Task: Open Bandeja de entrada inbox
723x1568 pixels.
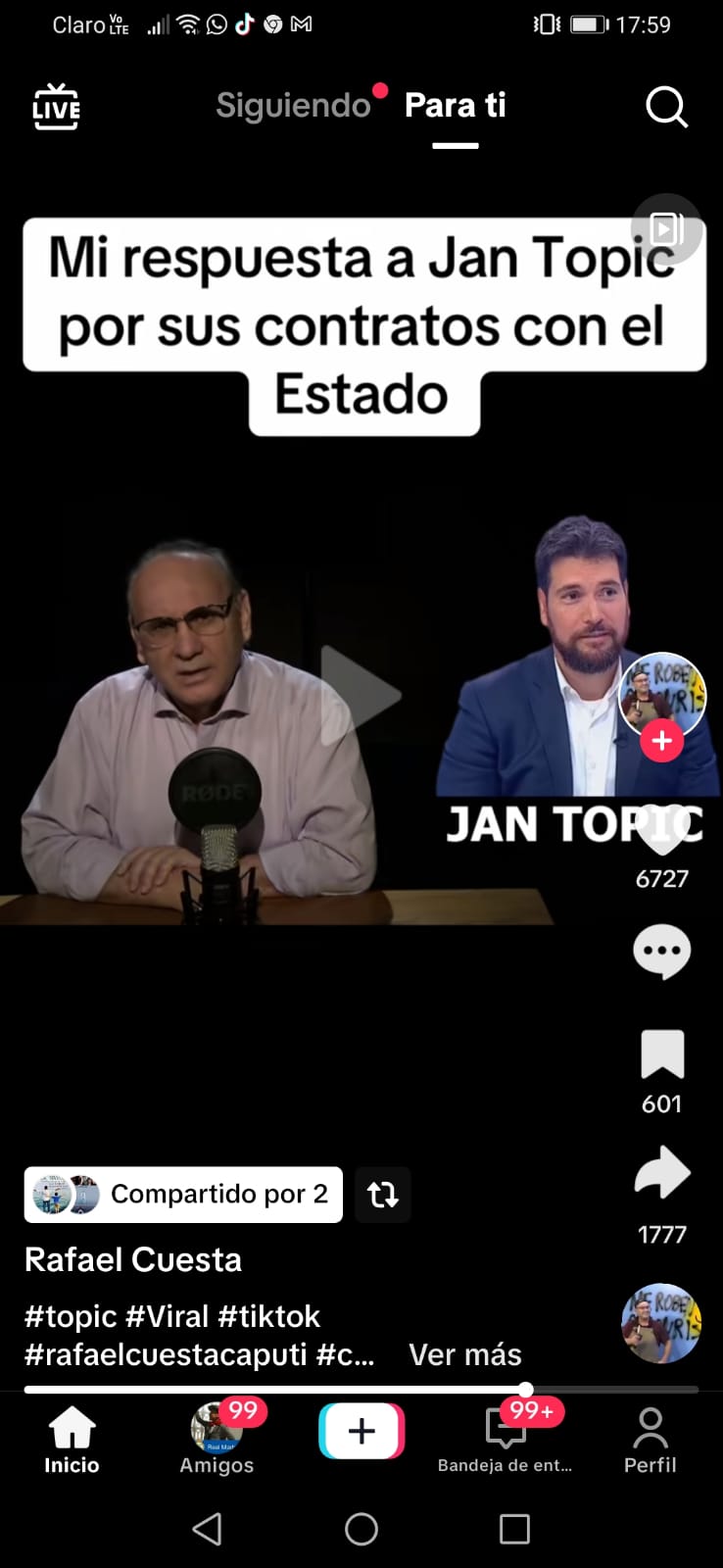Action: click(x=506, y=1438)
